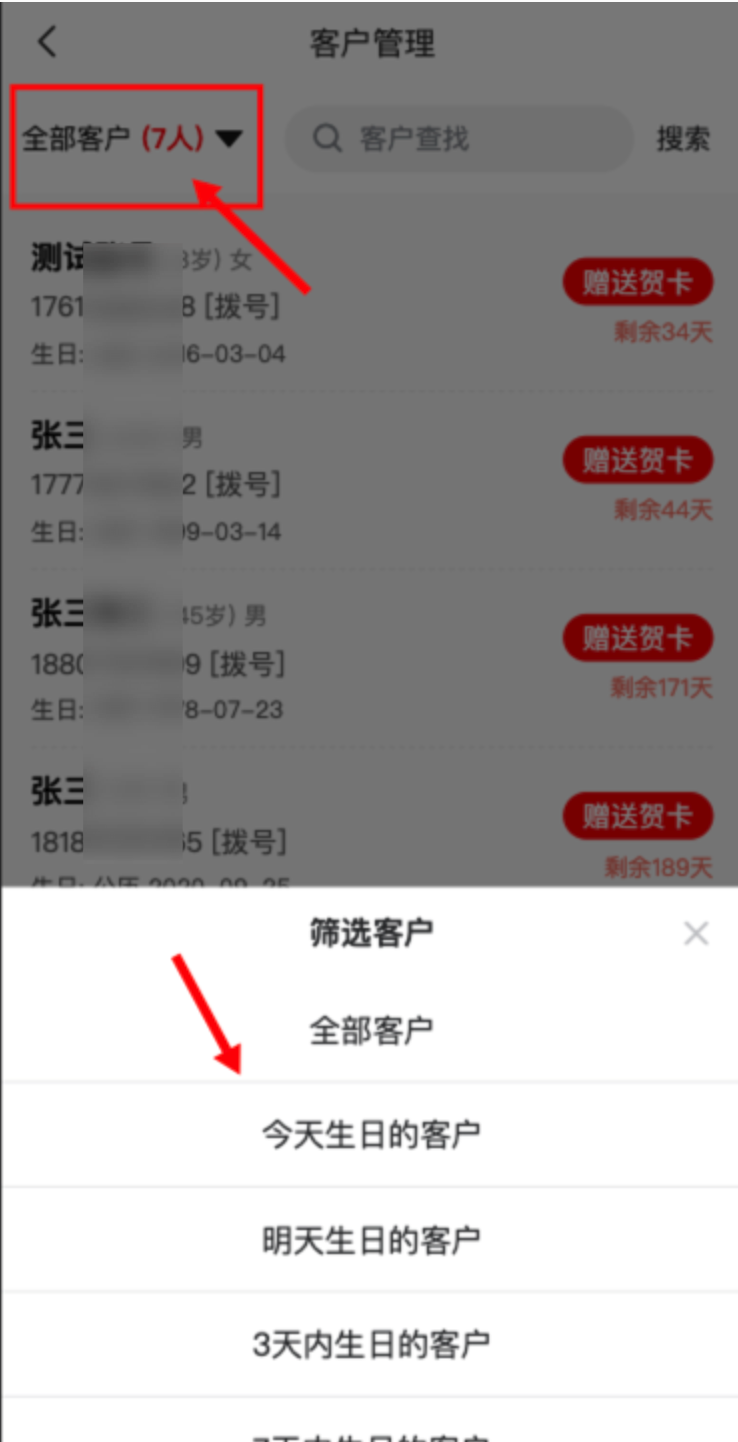Go back using the top-left arrow
738x1442 pixels.
click(x=47, y=42)
